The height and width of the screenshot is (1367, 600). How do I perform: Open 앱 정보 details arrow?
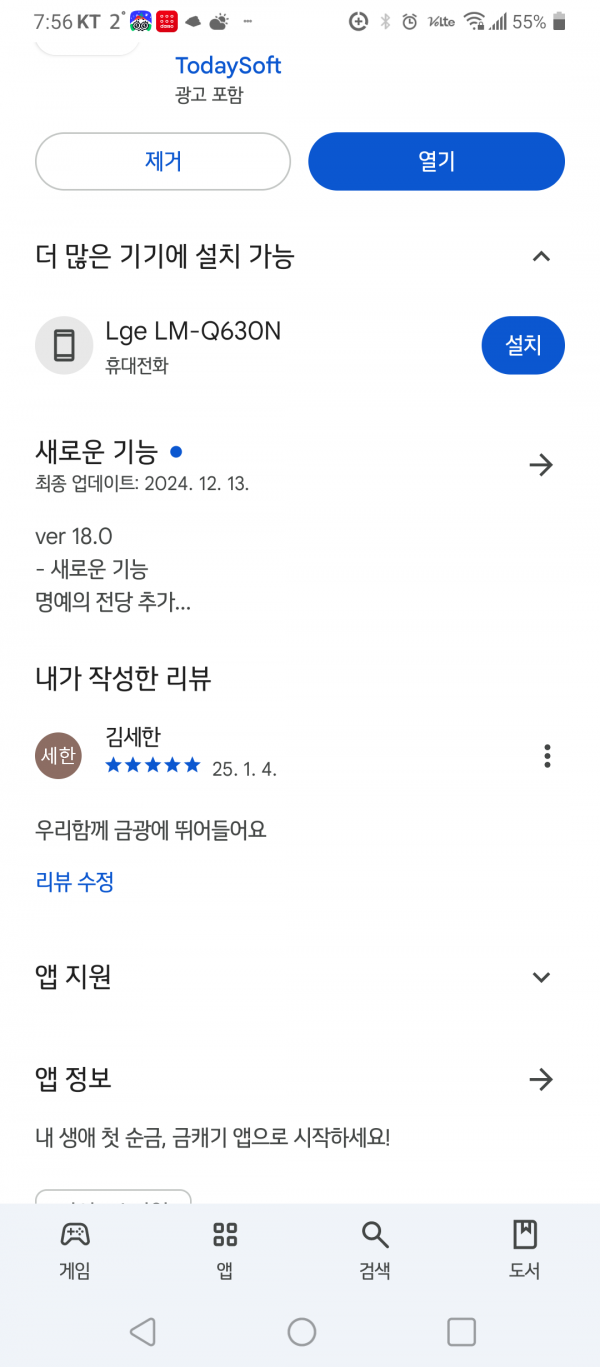click(x=541, y=1079)
